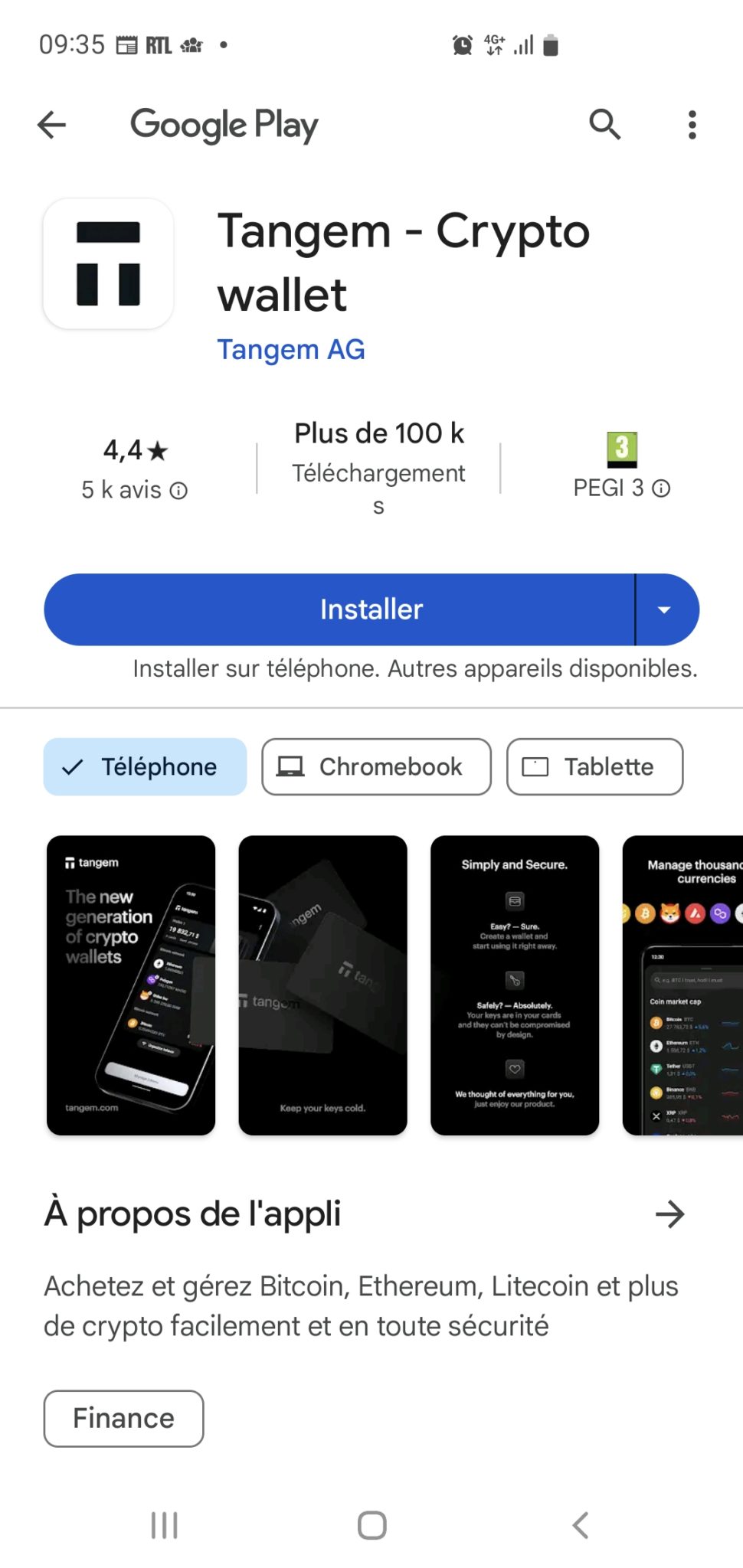The height and width of the screenshot is (1568, 743).
Task: Show PEGI 3 rating details
Action: [661, 488]
